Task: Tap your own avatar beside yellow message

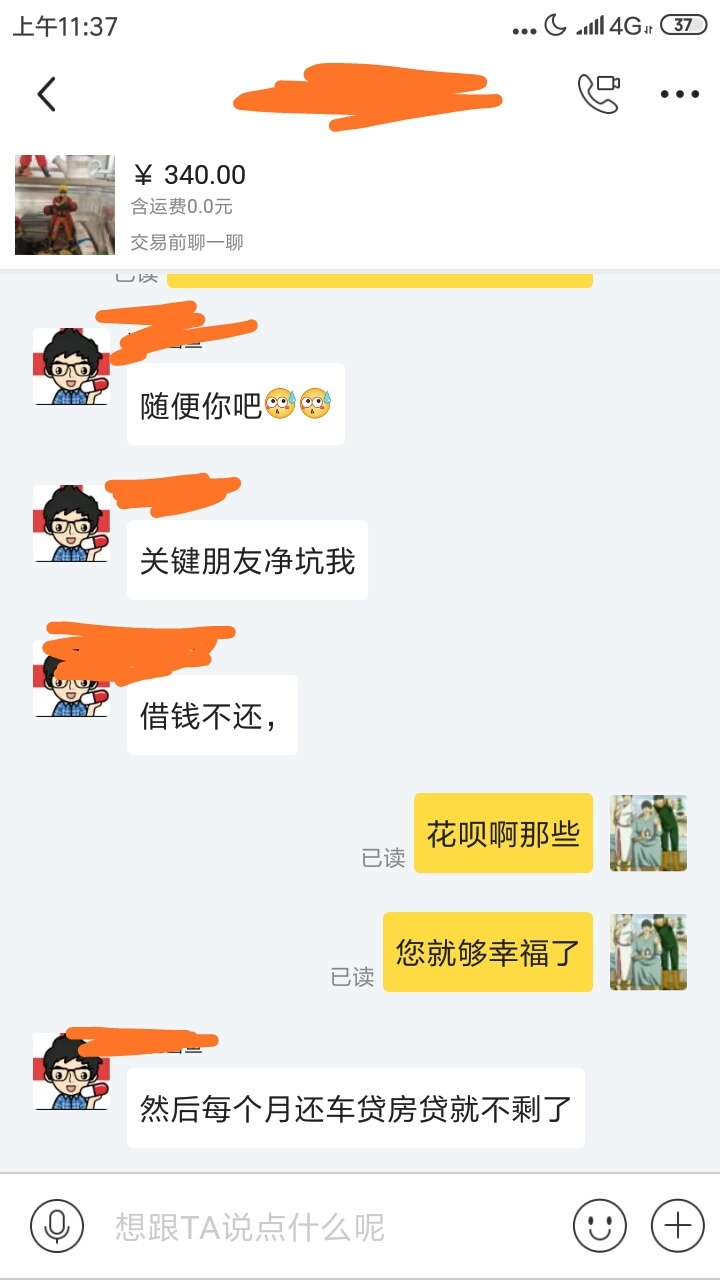Action: [x=648, y=833]
